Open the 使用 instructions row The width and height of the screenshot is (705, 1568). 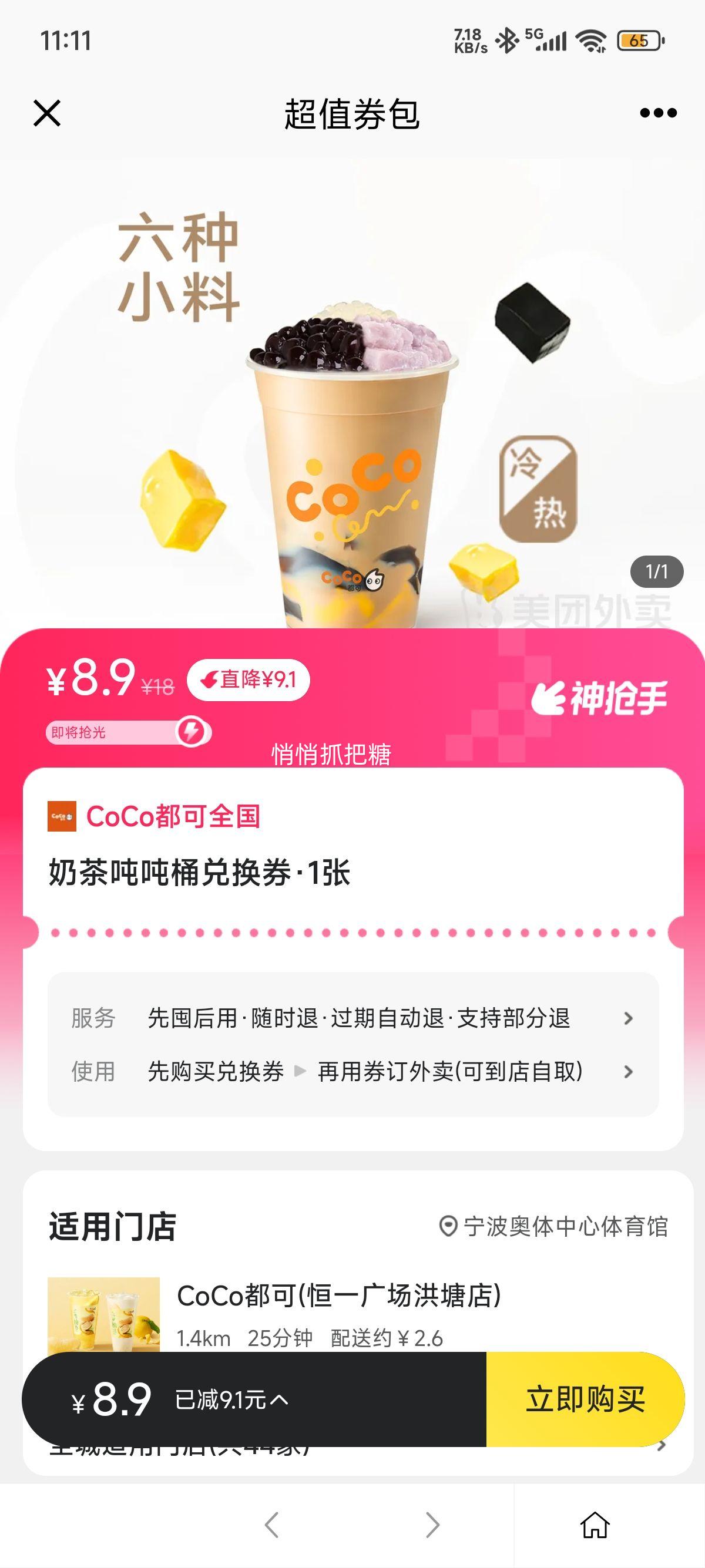(x=353, y=1071)
